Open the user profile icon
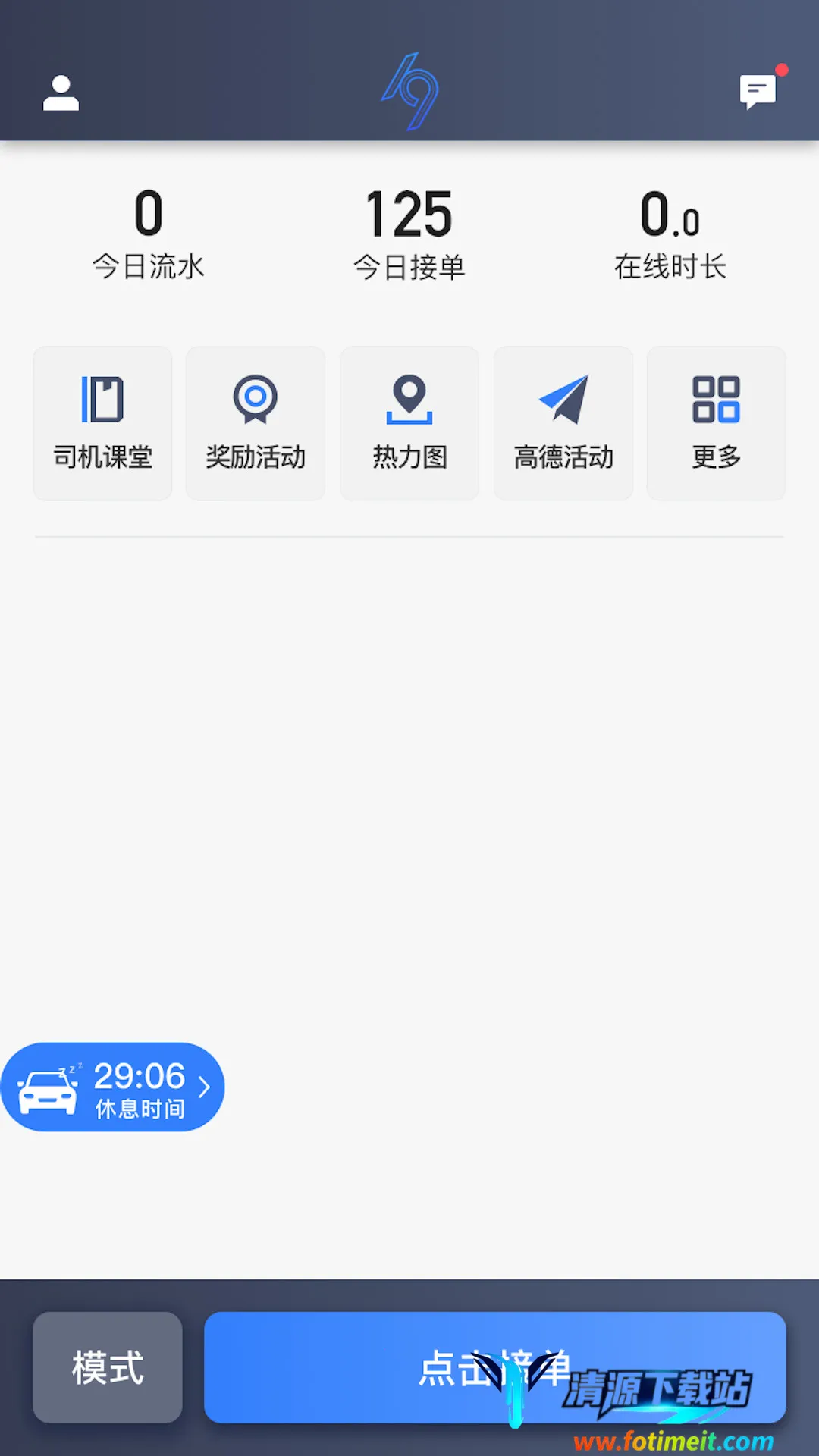The height and width of the screenshot is (1456, 819). [61, 93]
